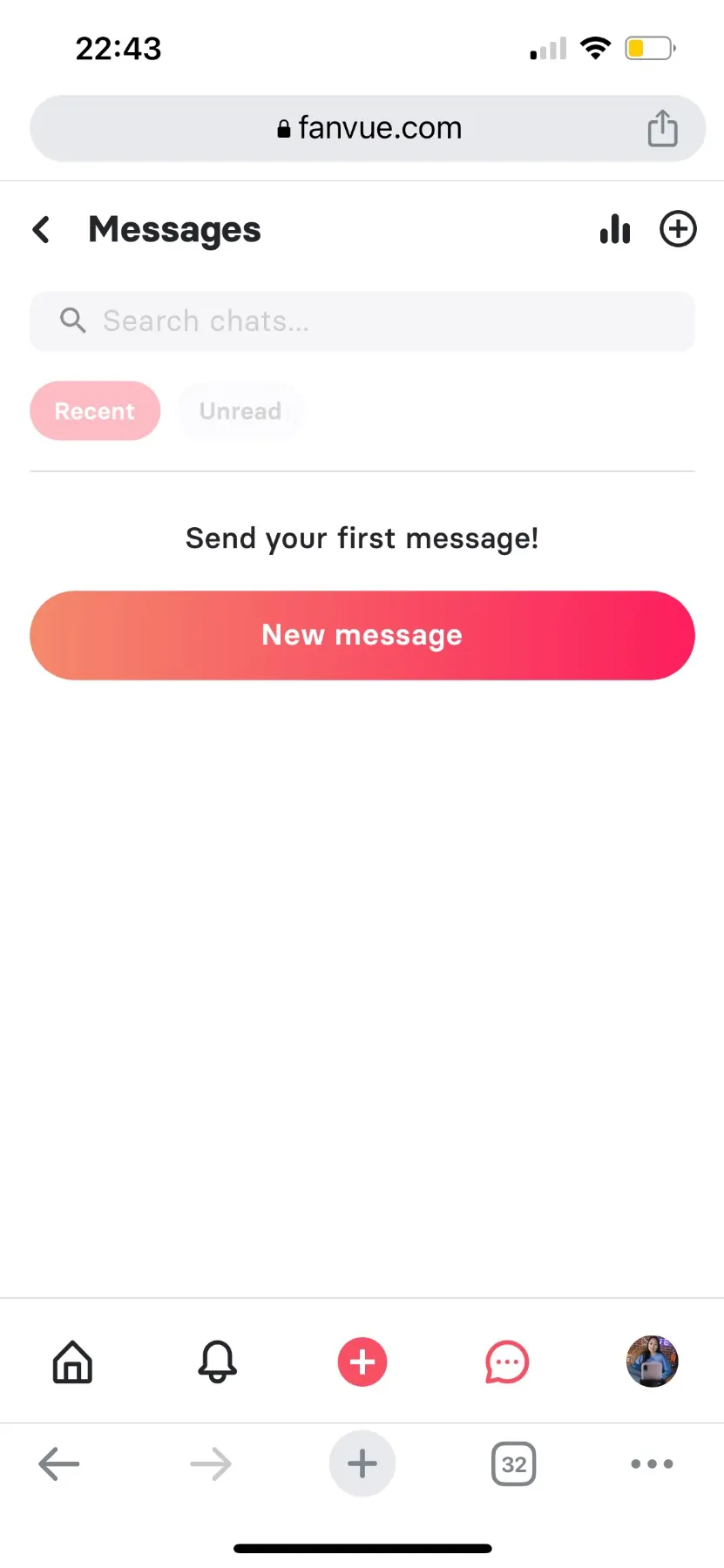Open the message statistics icon

pyautogui.click(x=615, y=229)
